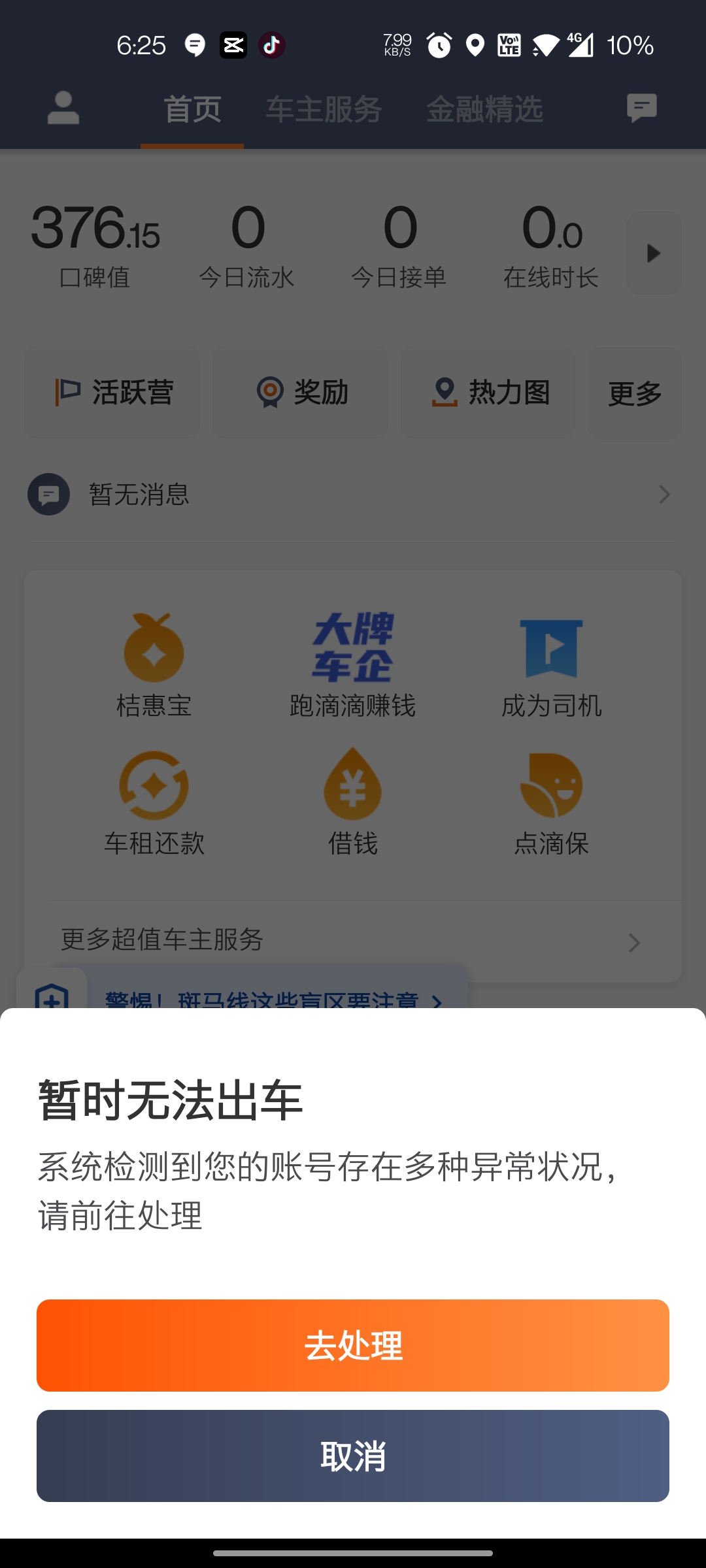
Task: Click the 去处理 button in dialog
Action: tap(353, 1346)
